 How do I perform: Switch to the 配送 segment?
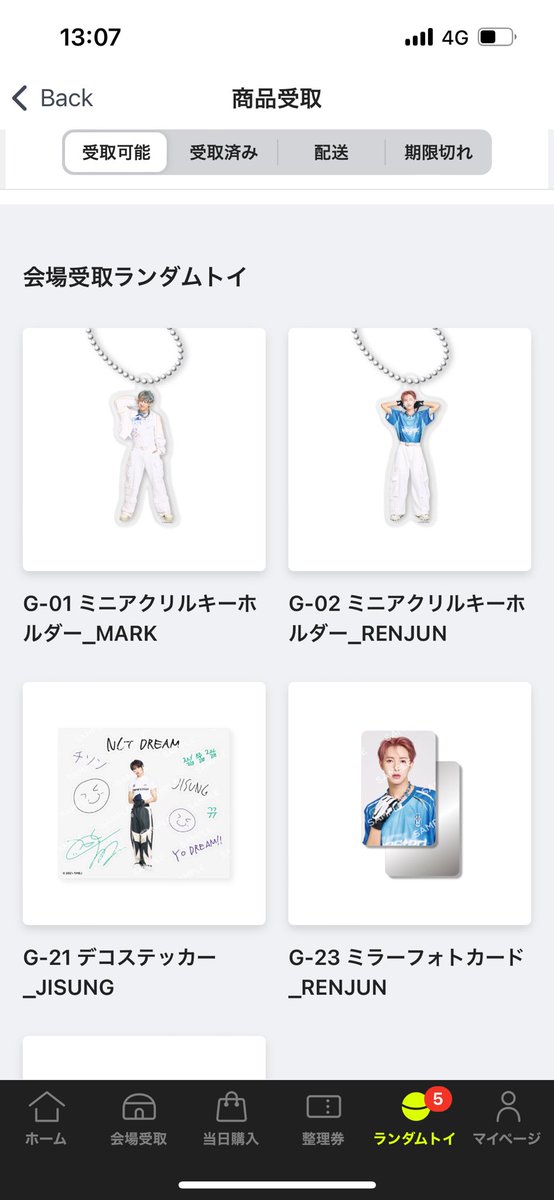[x=331, y=153]
